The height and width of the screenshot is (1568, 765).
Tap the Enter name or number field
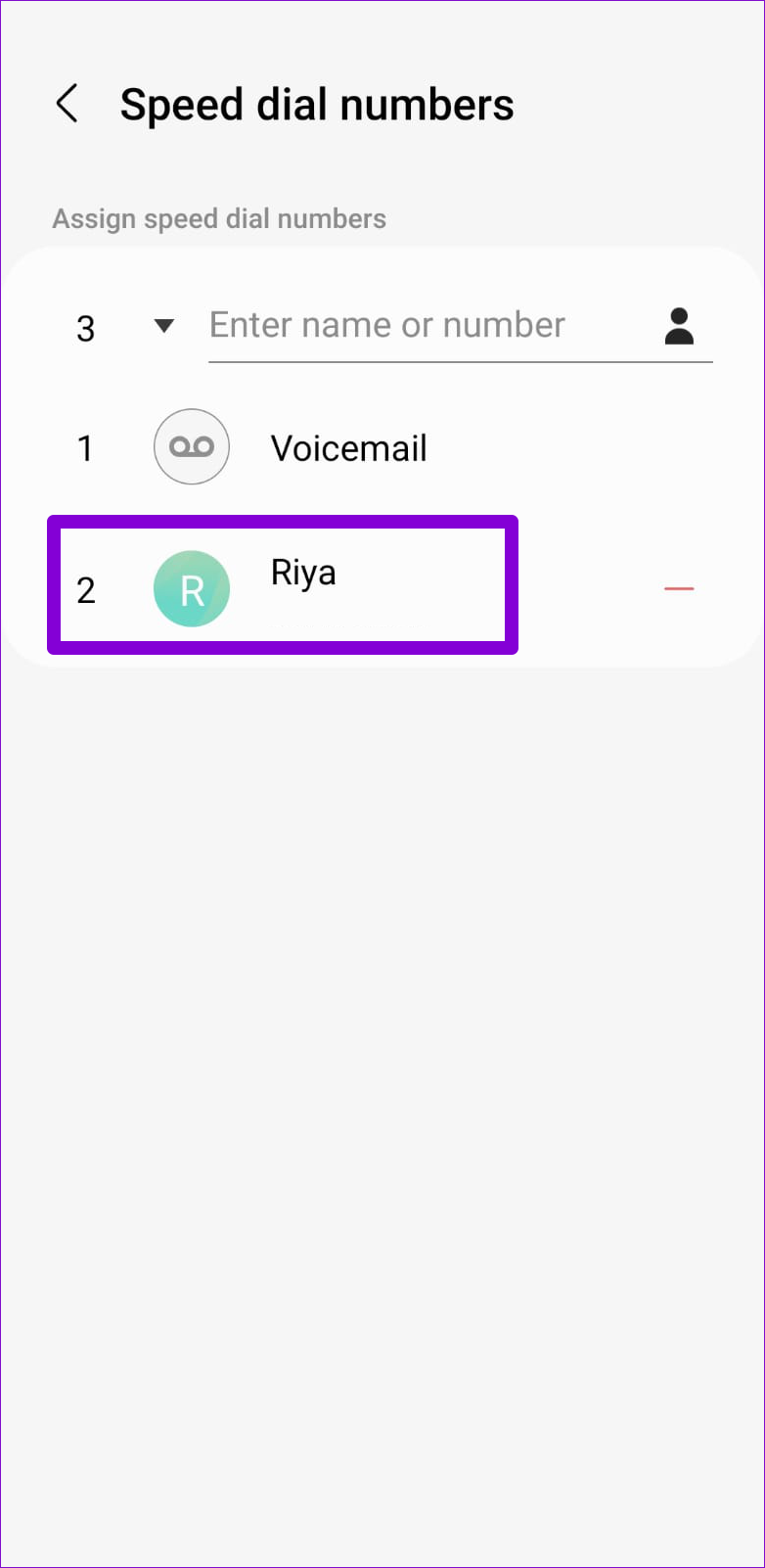428,326
